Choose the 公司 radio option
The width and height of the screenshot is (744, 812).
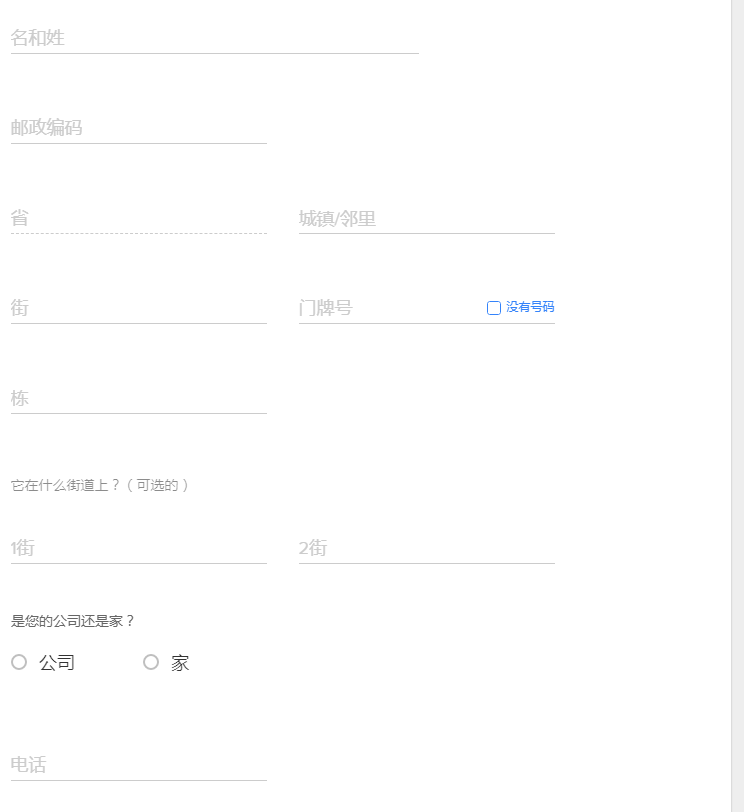point(19,662)
